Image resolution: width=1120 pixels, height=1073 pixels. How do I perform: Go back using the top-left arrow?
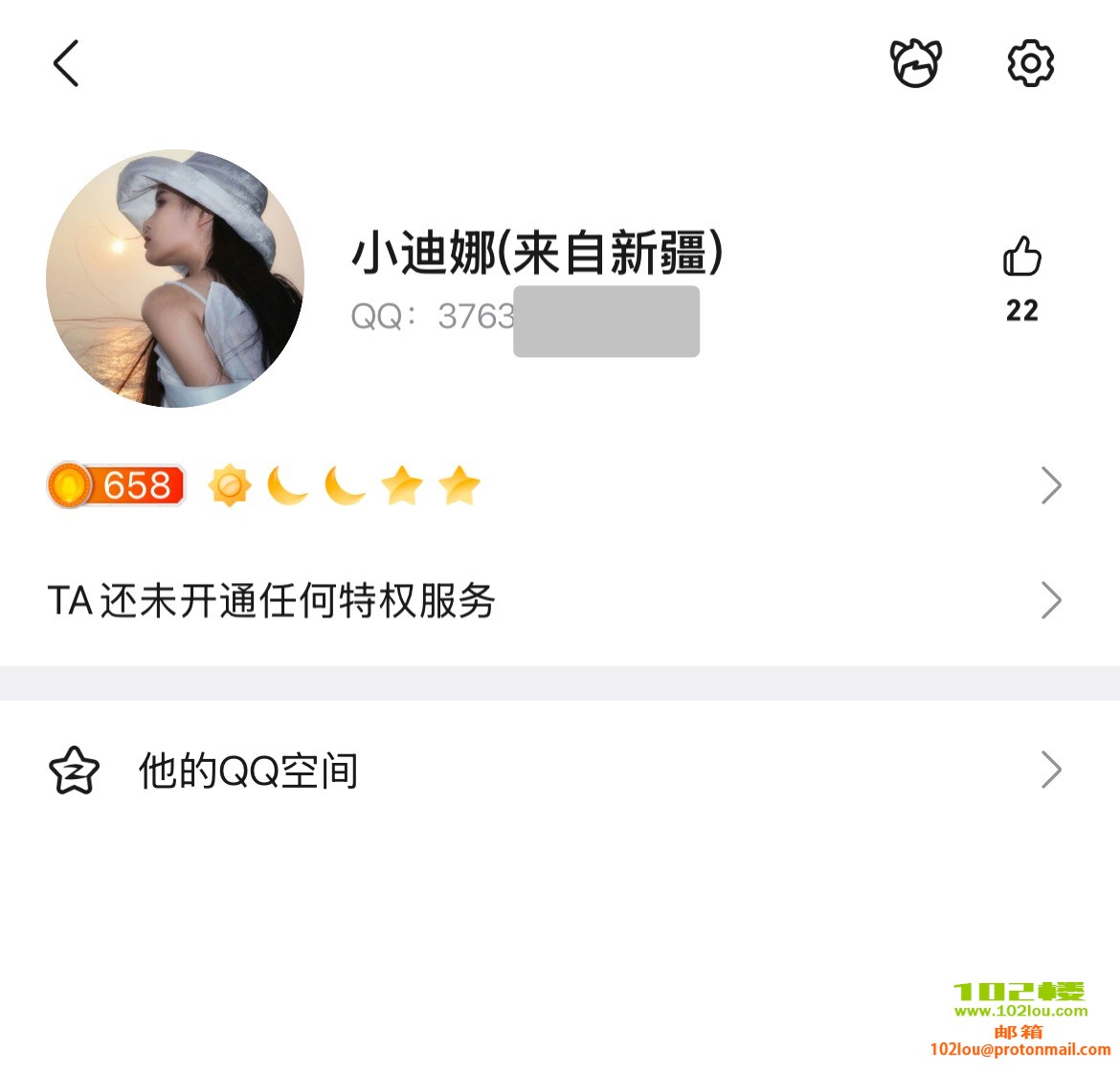(x=66, y=64)
